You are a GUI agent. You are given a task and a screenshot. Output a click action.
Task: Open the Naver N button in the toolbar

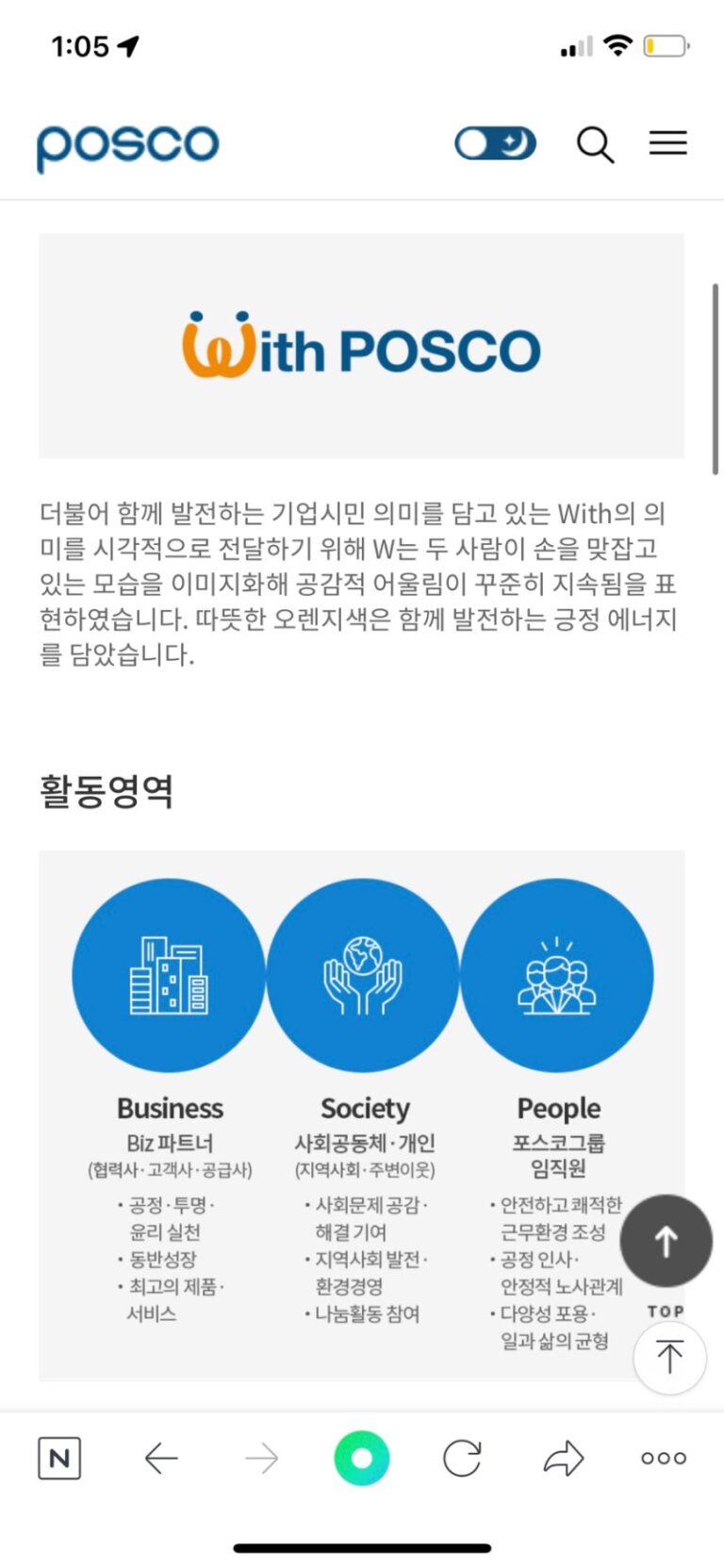59,1459
